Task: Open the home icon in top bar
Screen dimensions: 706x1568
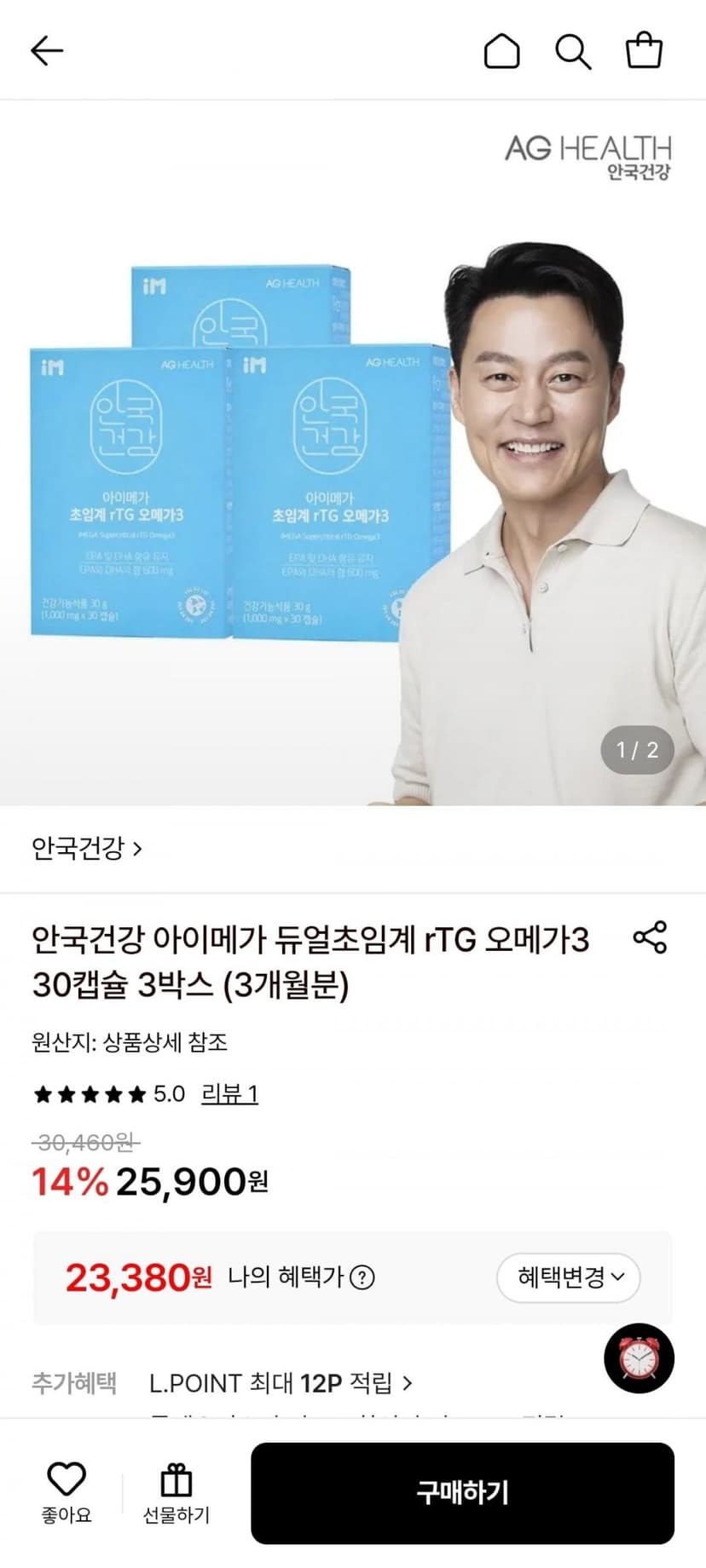Action: (502, 51)
